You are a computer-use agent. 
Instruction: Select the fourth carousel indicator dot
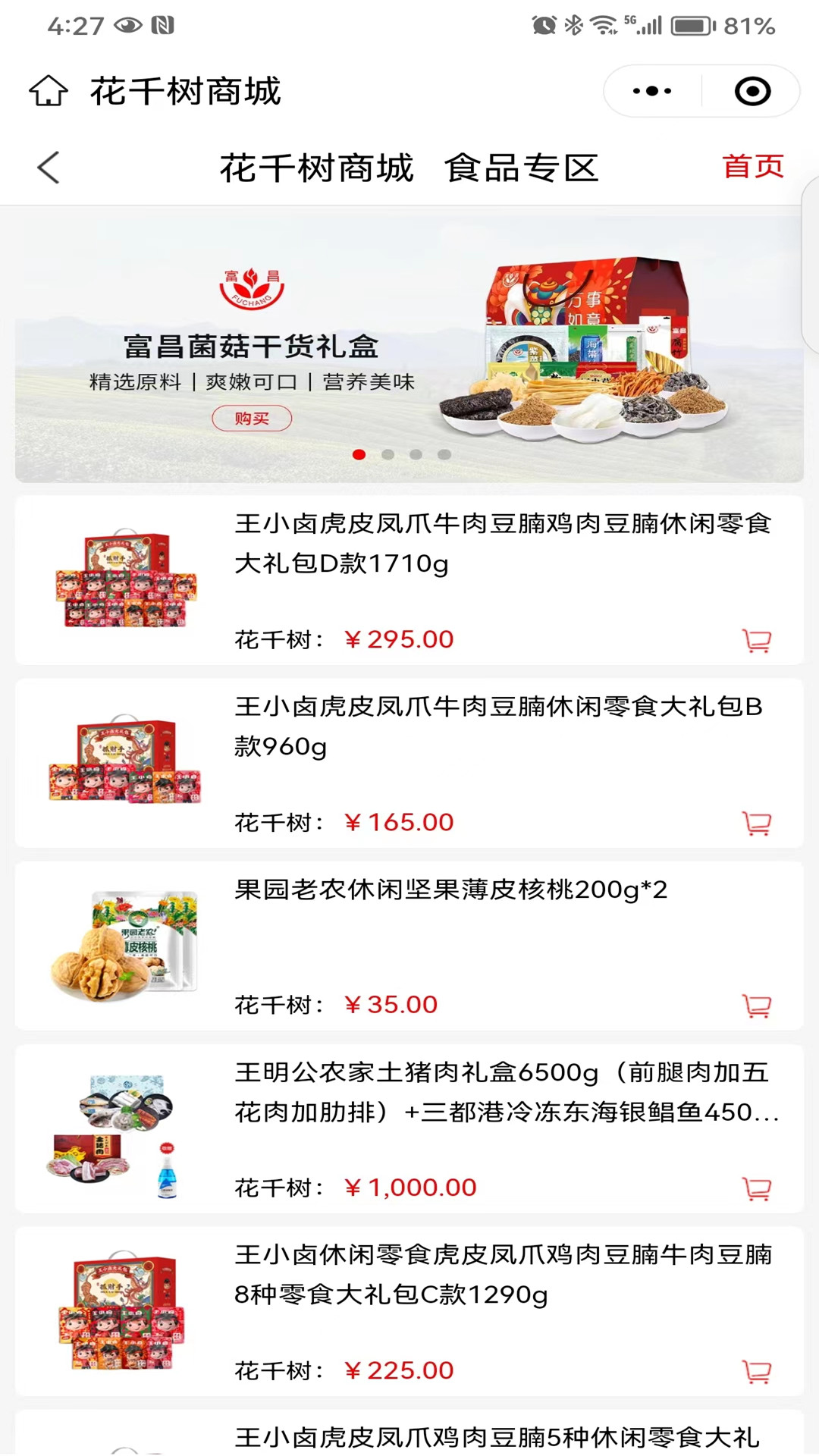pos(443,453)
